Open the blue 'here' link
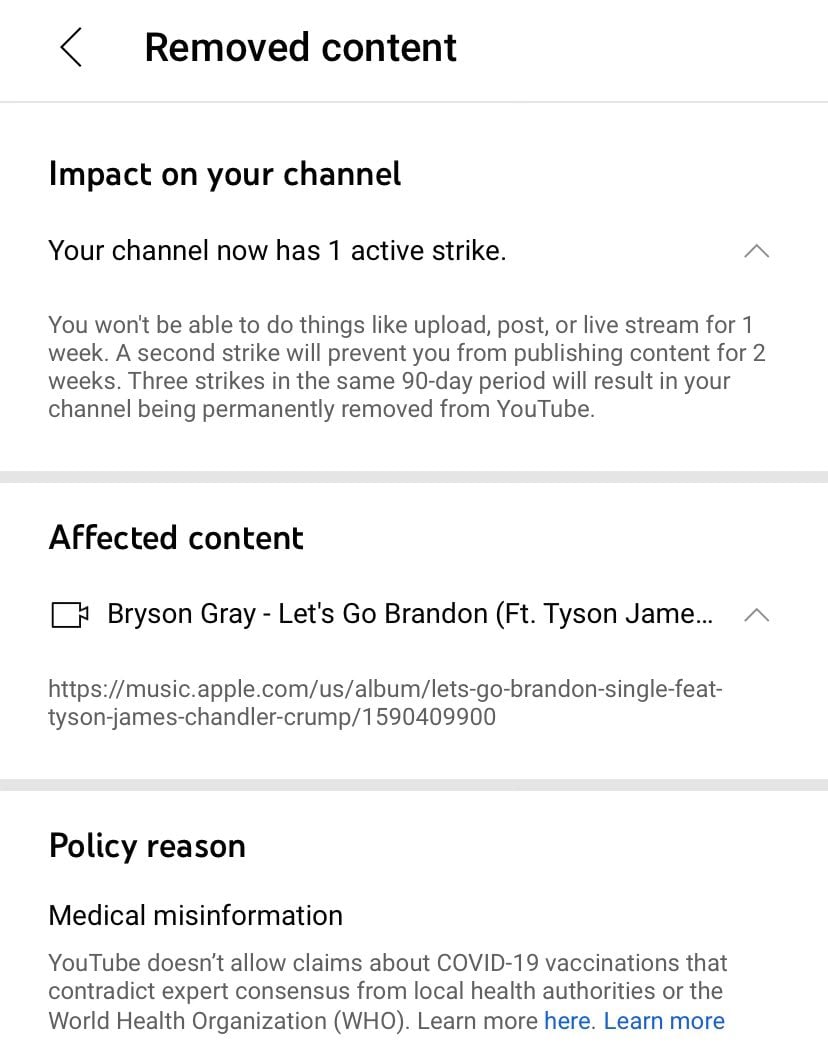The width and height of the screenshot is (828, 1052). coord(568,1020)
